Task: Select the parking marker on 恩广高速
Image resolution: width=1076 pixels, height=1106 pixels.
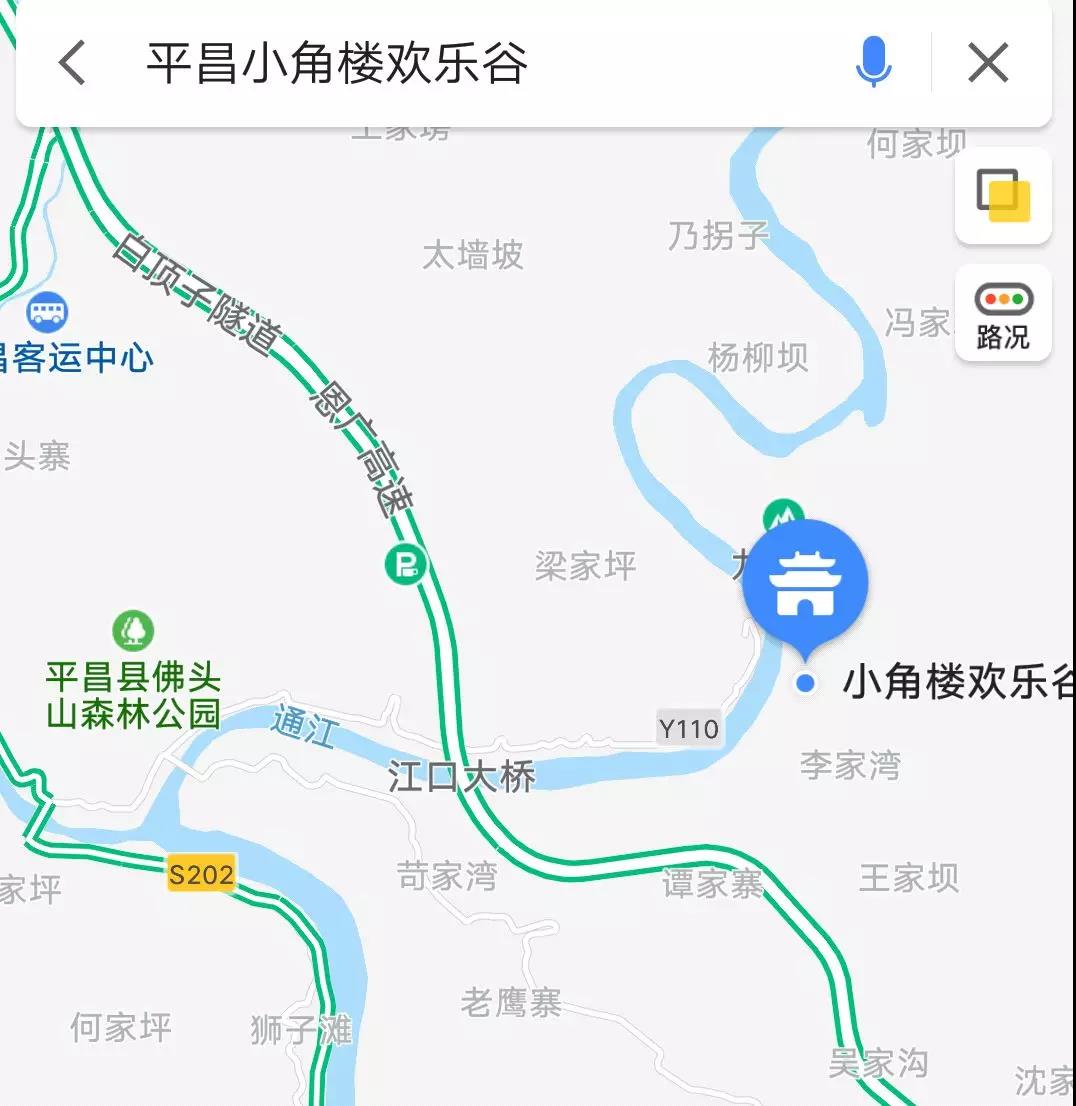Action: (406, 564)
